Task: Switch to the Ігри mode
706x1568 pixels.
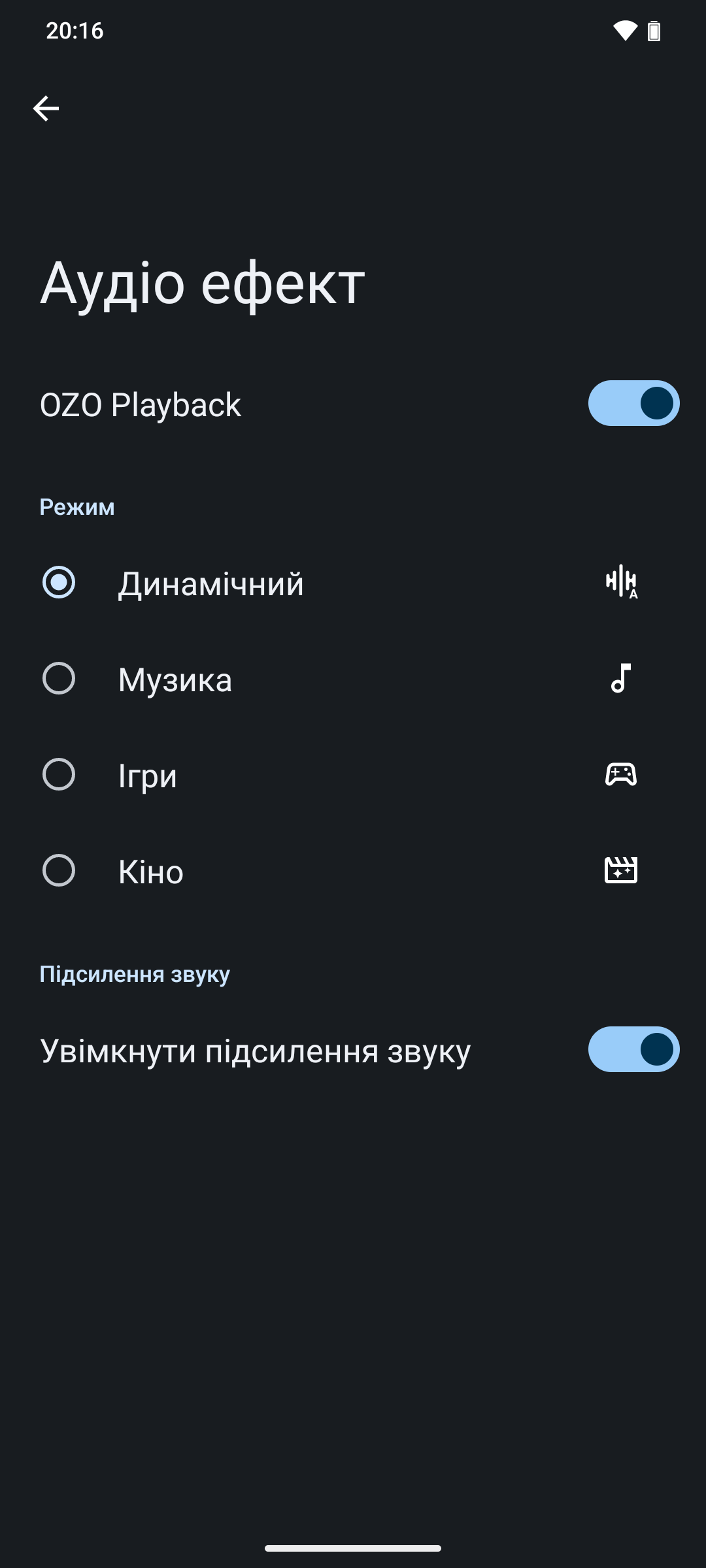Action: click(353, 775)
